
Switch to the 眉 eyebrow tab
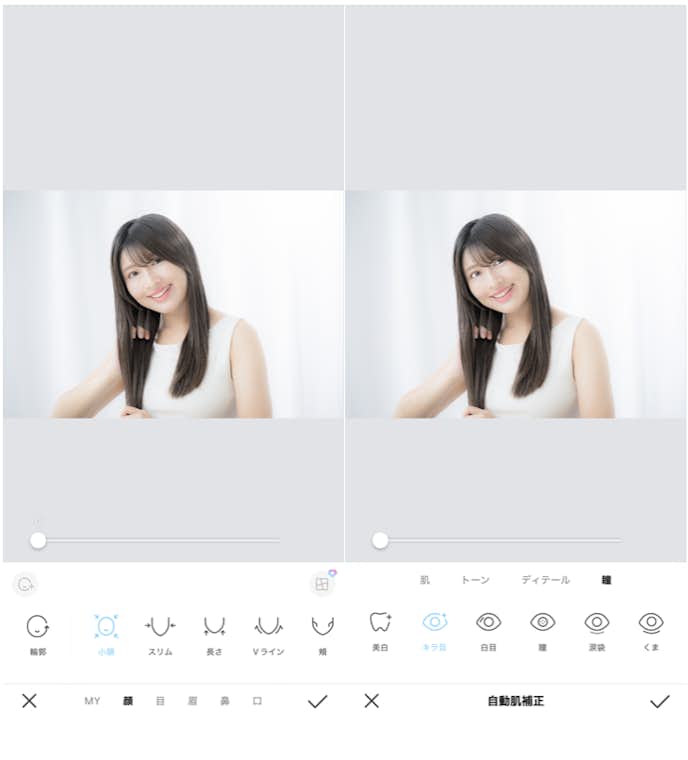192,701
